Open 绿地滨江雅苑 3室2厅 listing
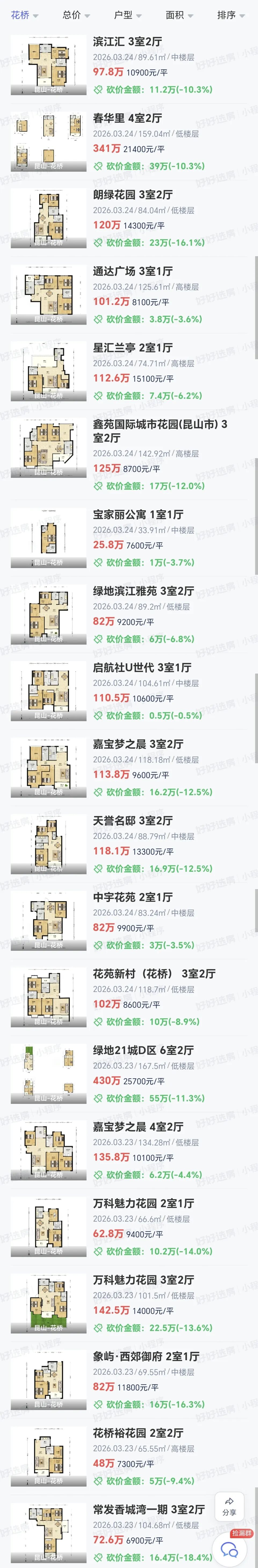Viewport: 258px width, 1568px height. coord(143,591)
